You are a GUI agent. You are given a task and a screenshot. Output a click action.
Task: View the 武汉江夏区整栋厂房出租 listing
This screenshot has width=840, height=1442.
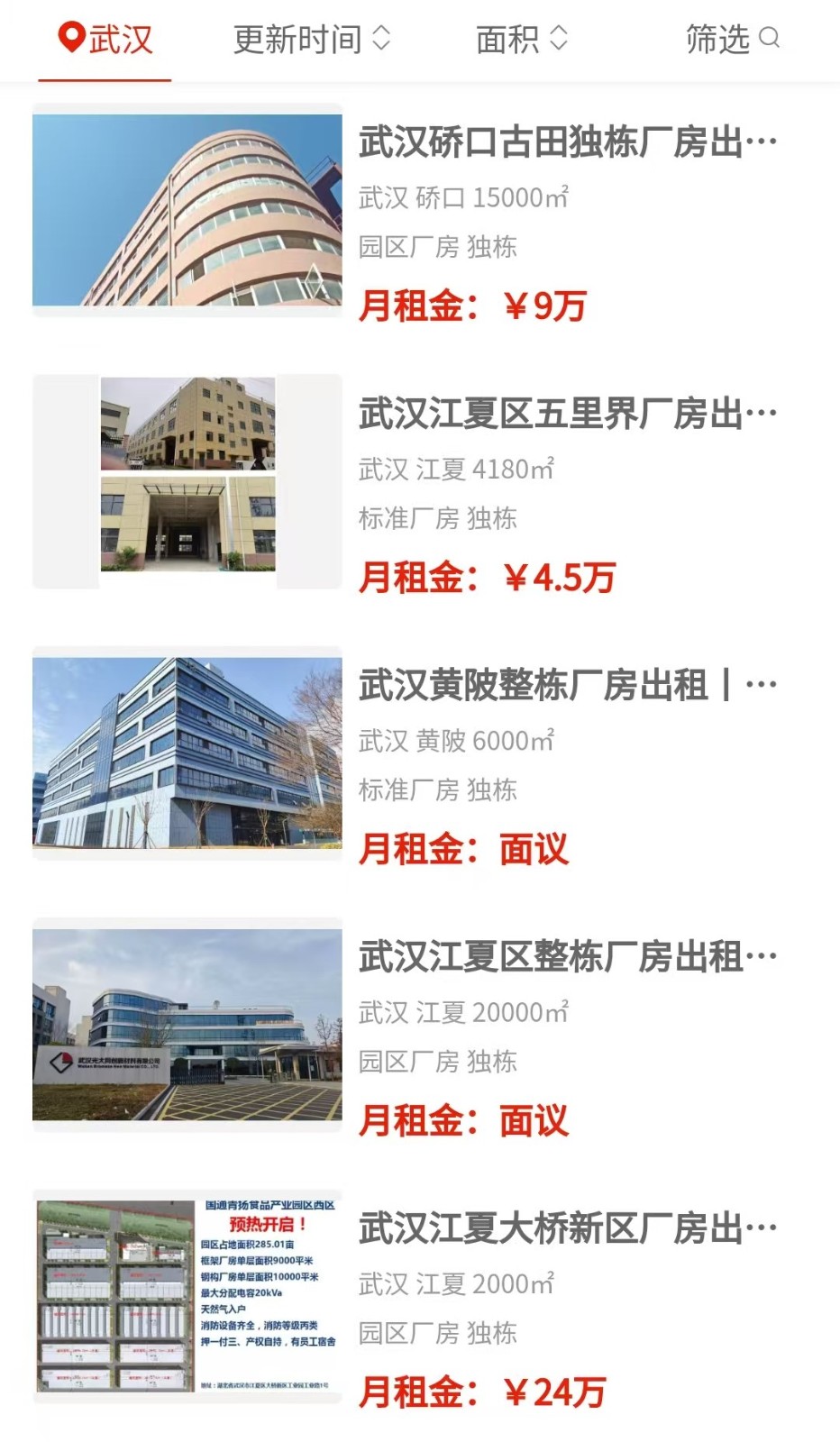[567, 957]
